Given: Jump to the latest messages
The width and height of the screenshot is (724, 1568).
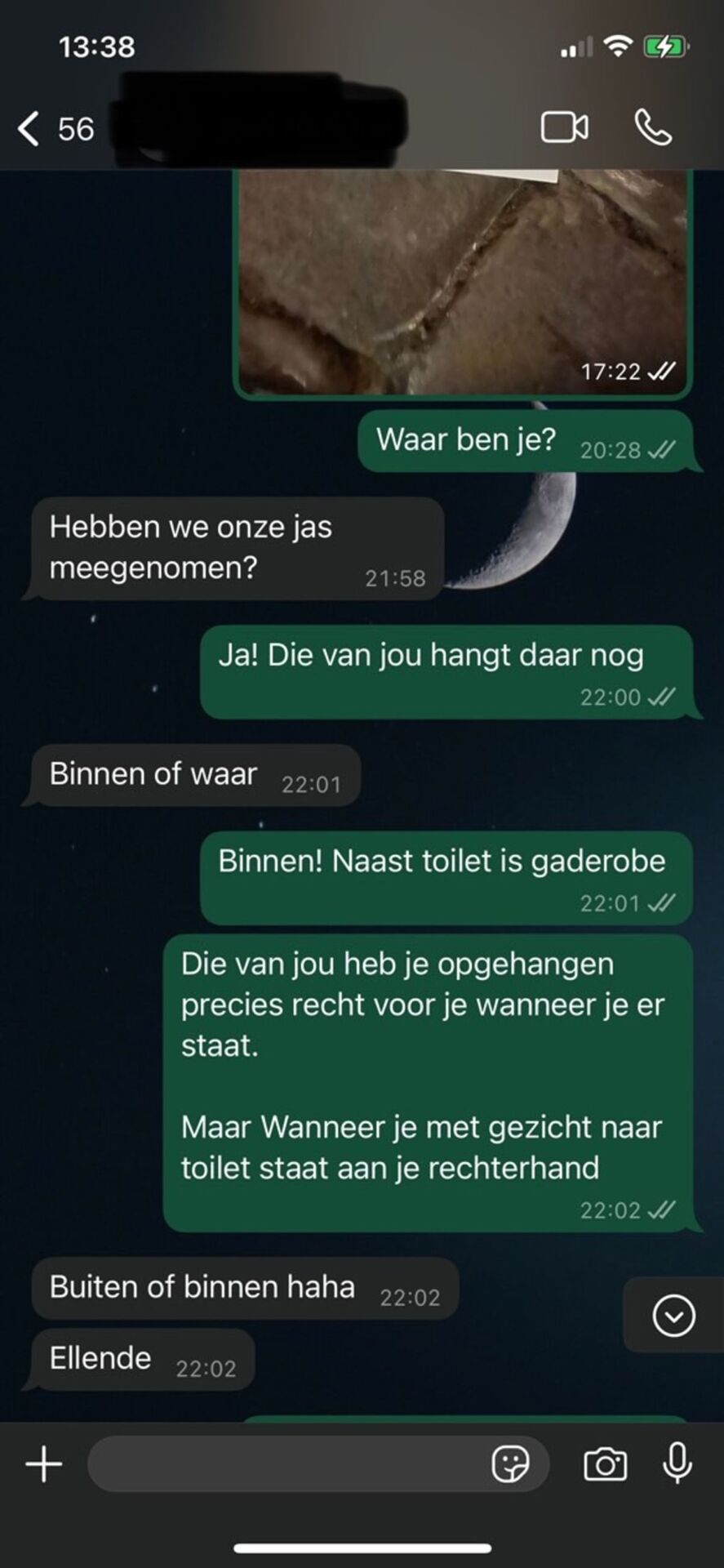Looking at the screenshot, I should coord(673,1316).
